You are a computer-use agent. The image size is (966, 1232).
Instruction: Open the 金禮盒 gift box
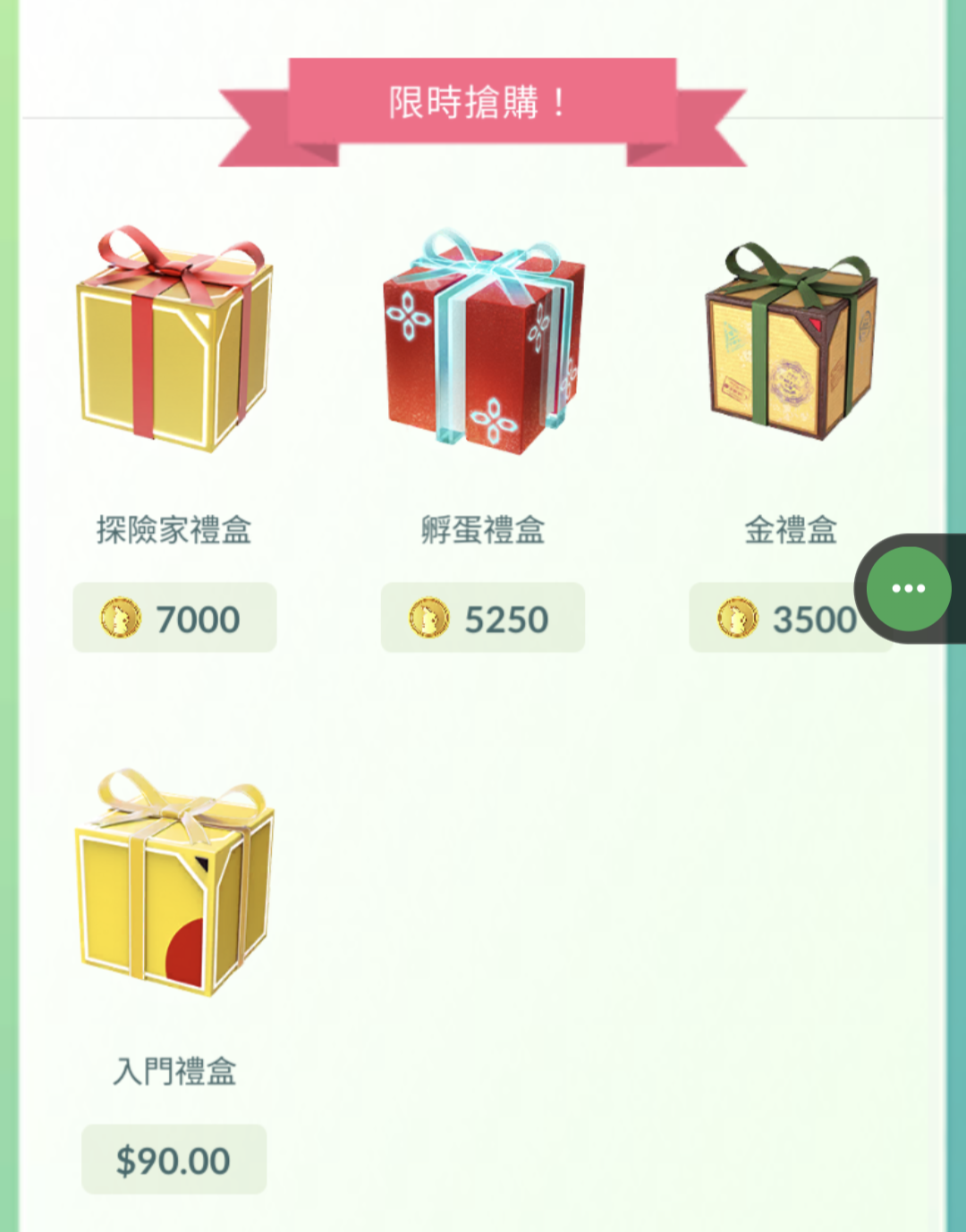coord(791,342)
